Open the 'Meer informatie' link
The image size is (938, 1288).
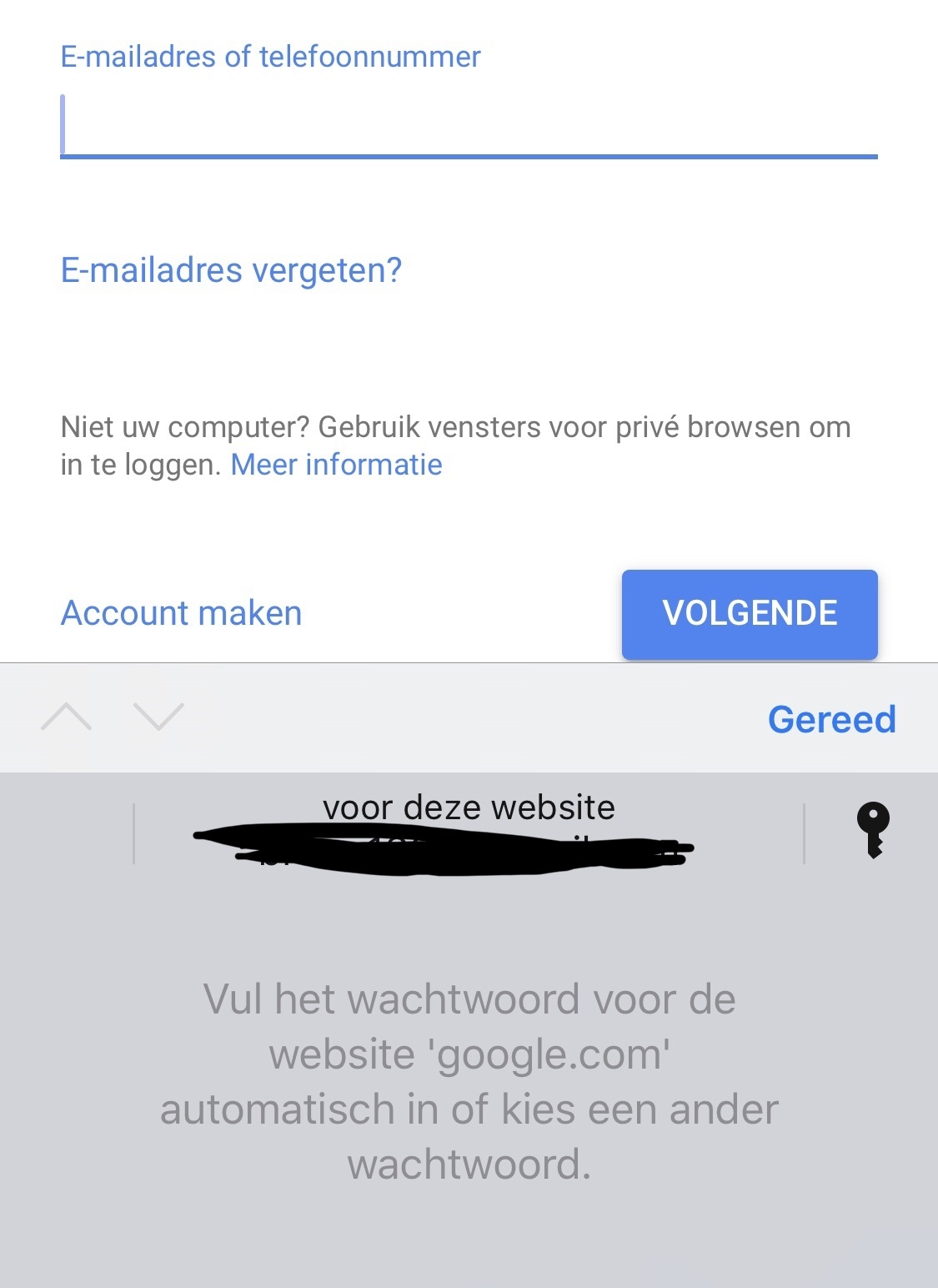coord(336,465)
